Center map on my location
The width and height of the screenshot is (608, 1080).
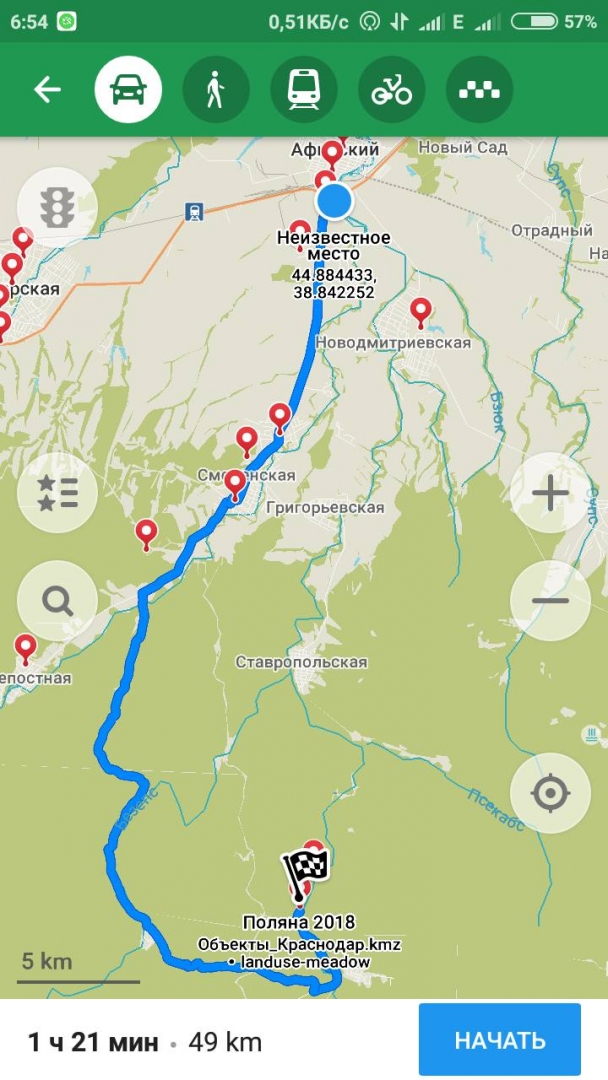550,793
